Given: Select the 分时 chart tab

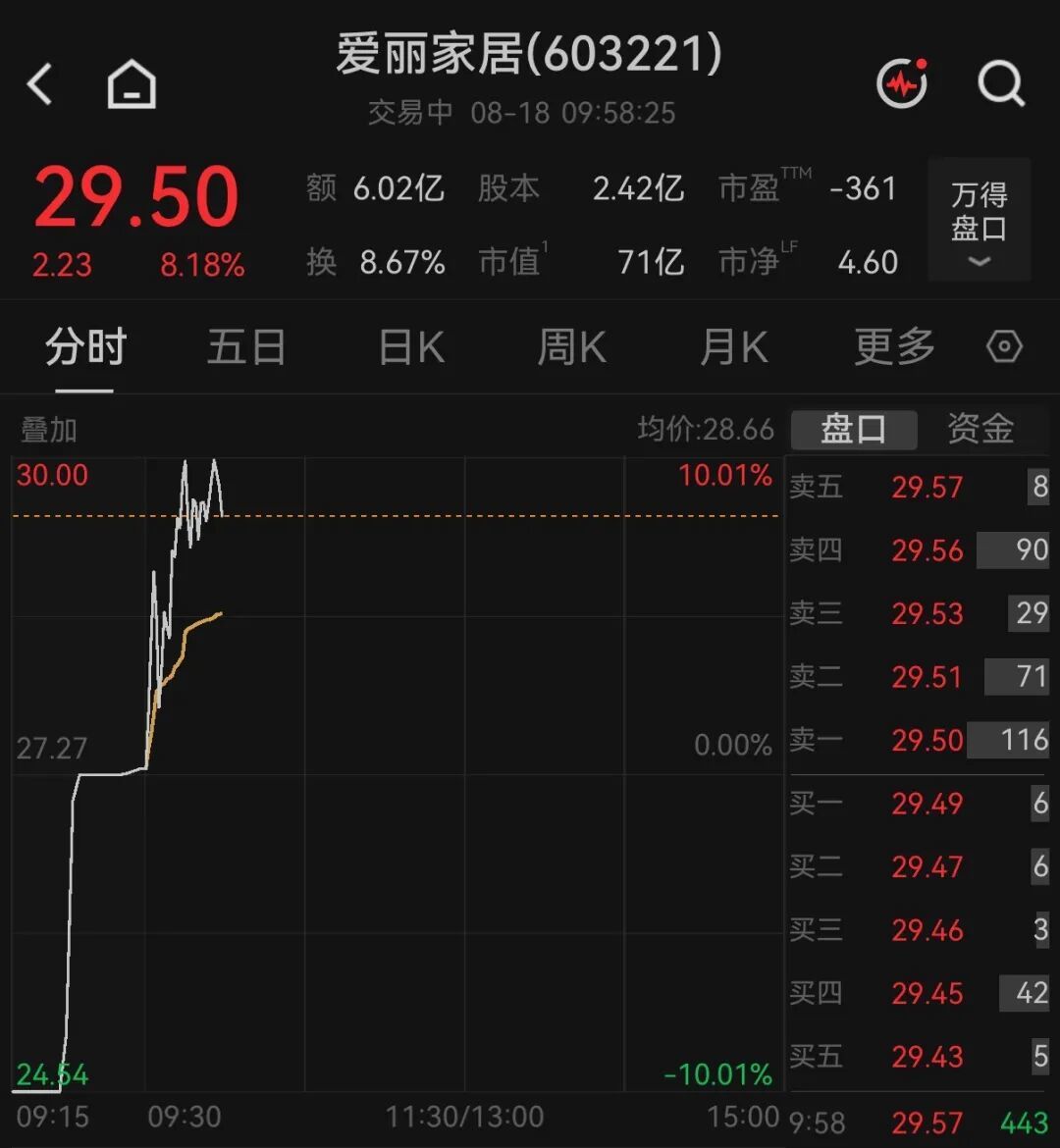Looking at the screenshot, I should click(85, 347).
